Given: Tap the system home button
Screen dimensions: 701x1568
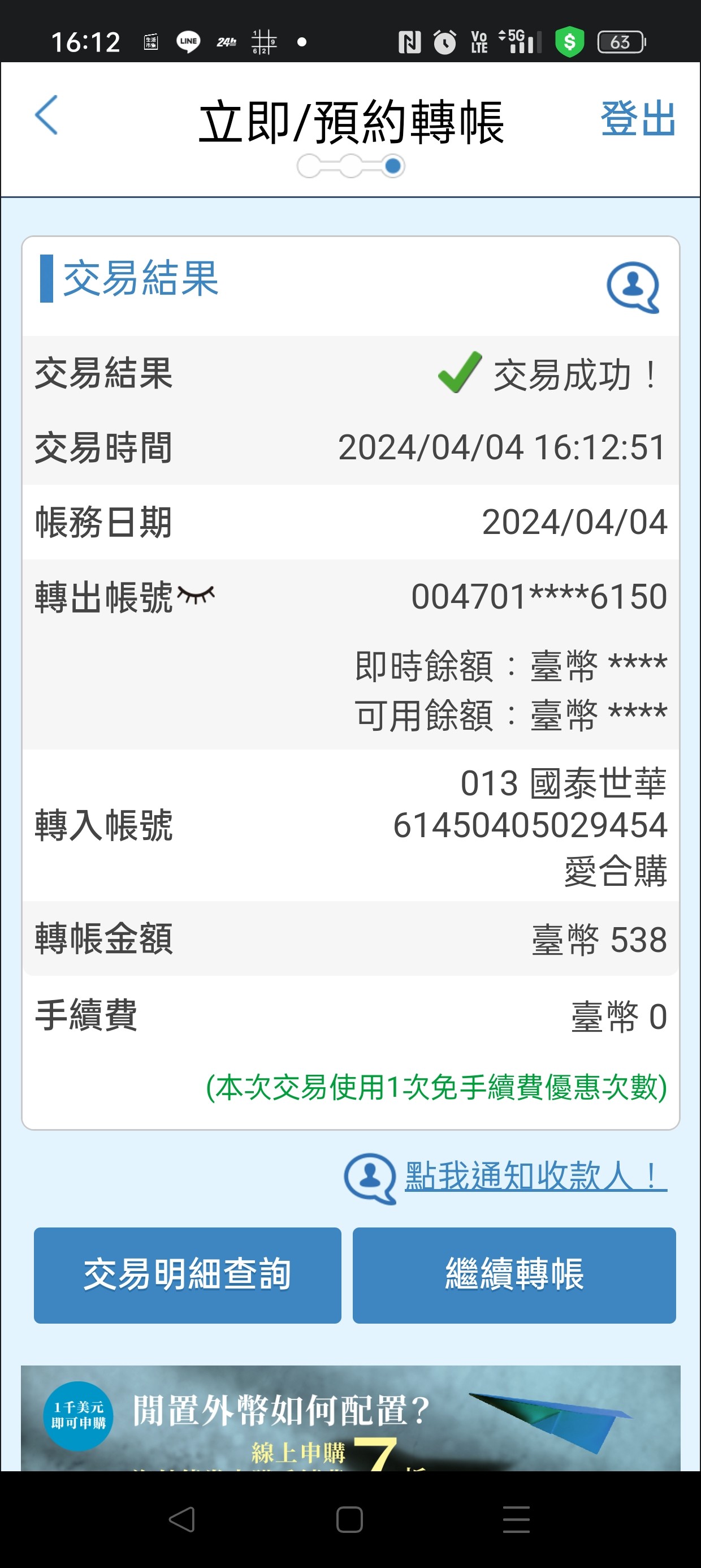Looking at the screenshot, I should (350, 1519).
